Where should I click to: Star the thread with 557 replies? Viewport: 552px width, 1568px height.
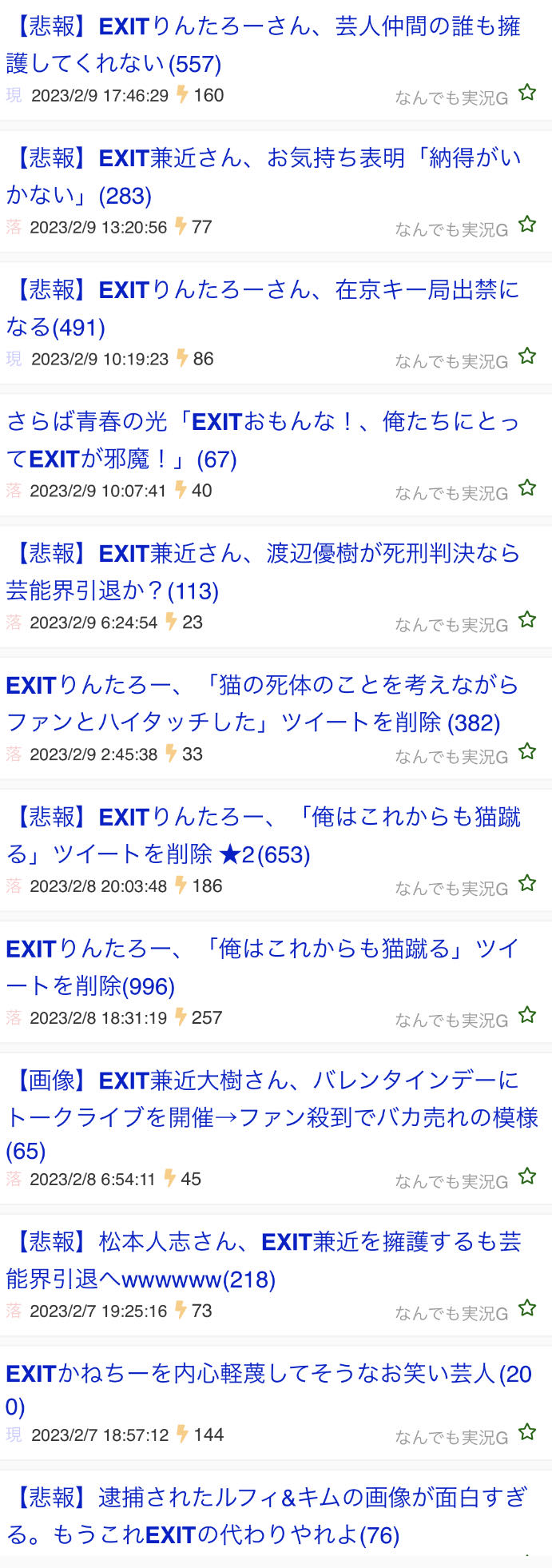click(x=527, y=93)
